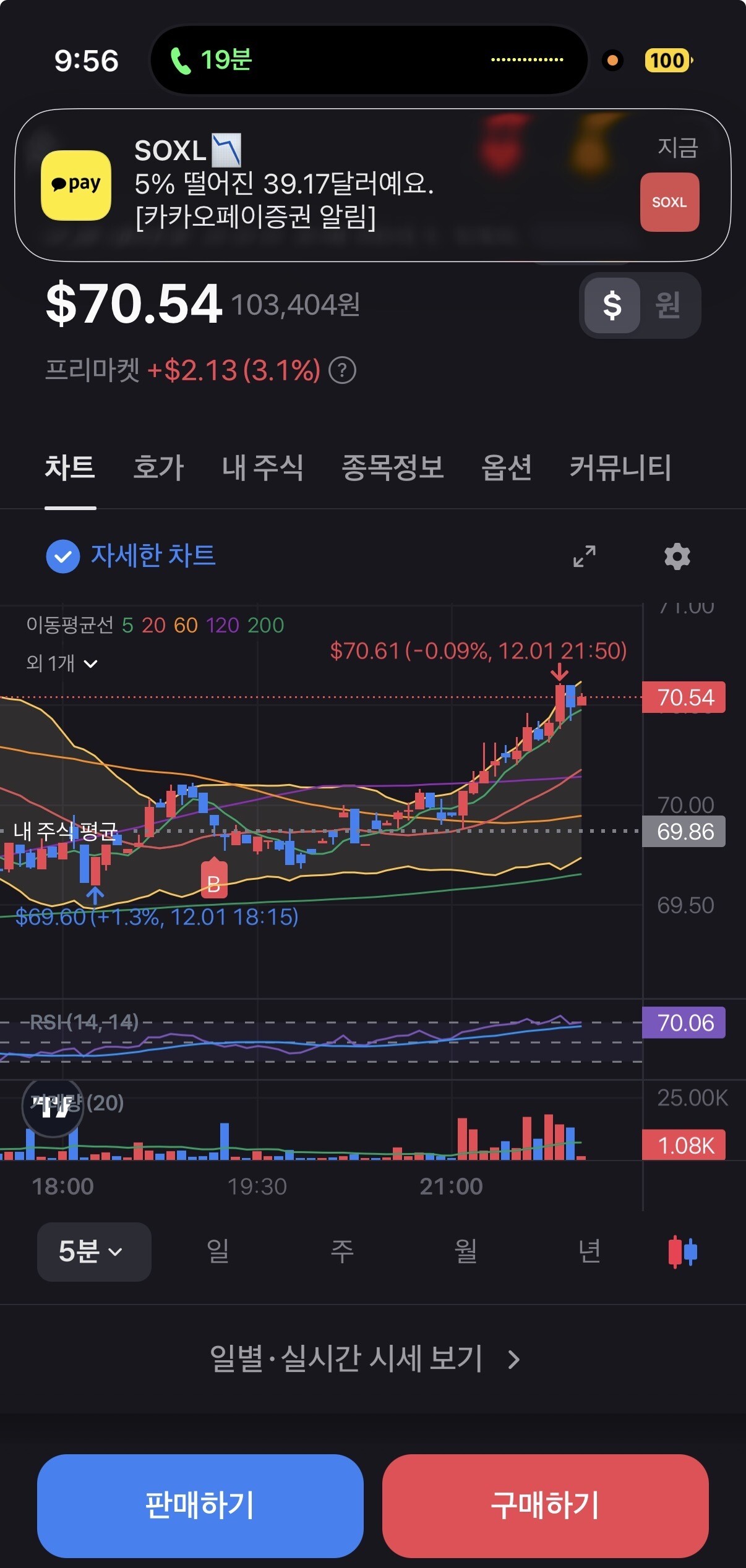The height and width of the screenshot is (1568, 746).
Task: Open the 프리마켓 help question mark
Action: [342, 371]
